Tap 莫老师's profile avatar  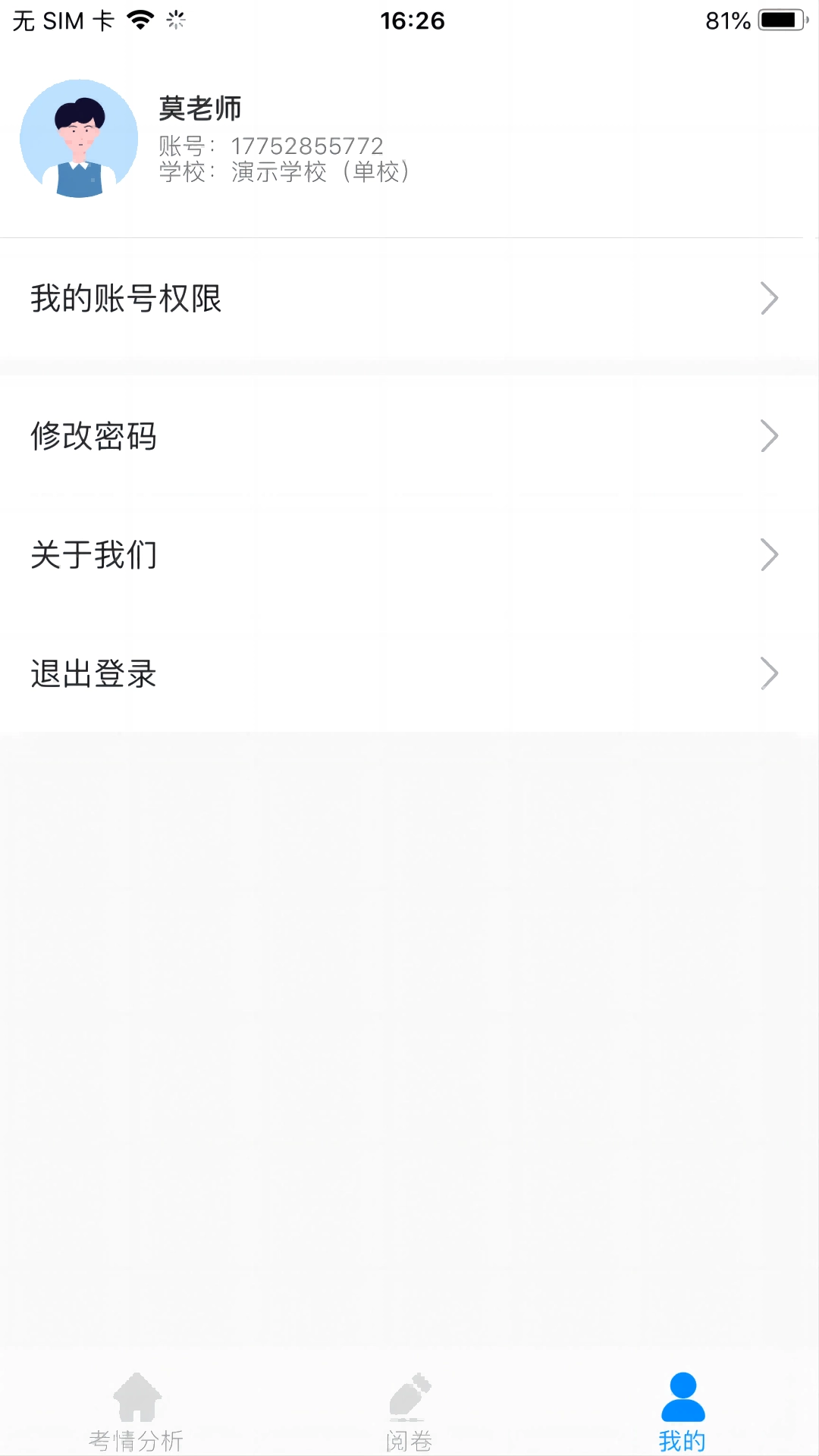79,139
